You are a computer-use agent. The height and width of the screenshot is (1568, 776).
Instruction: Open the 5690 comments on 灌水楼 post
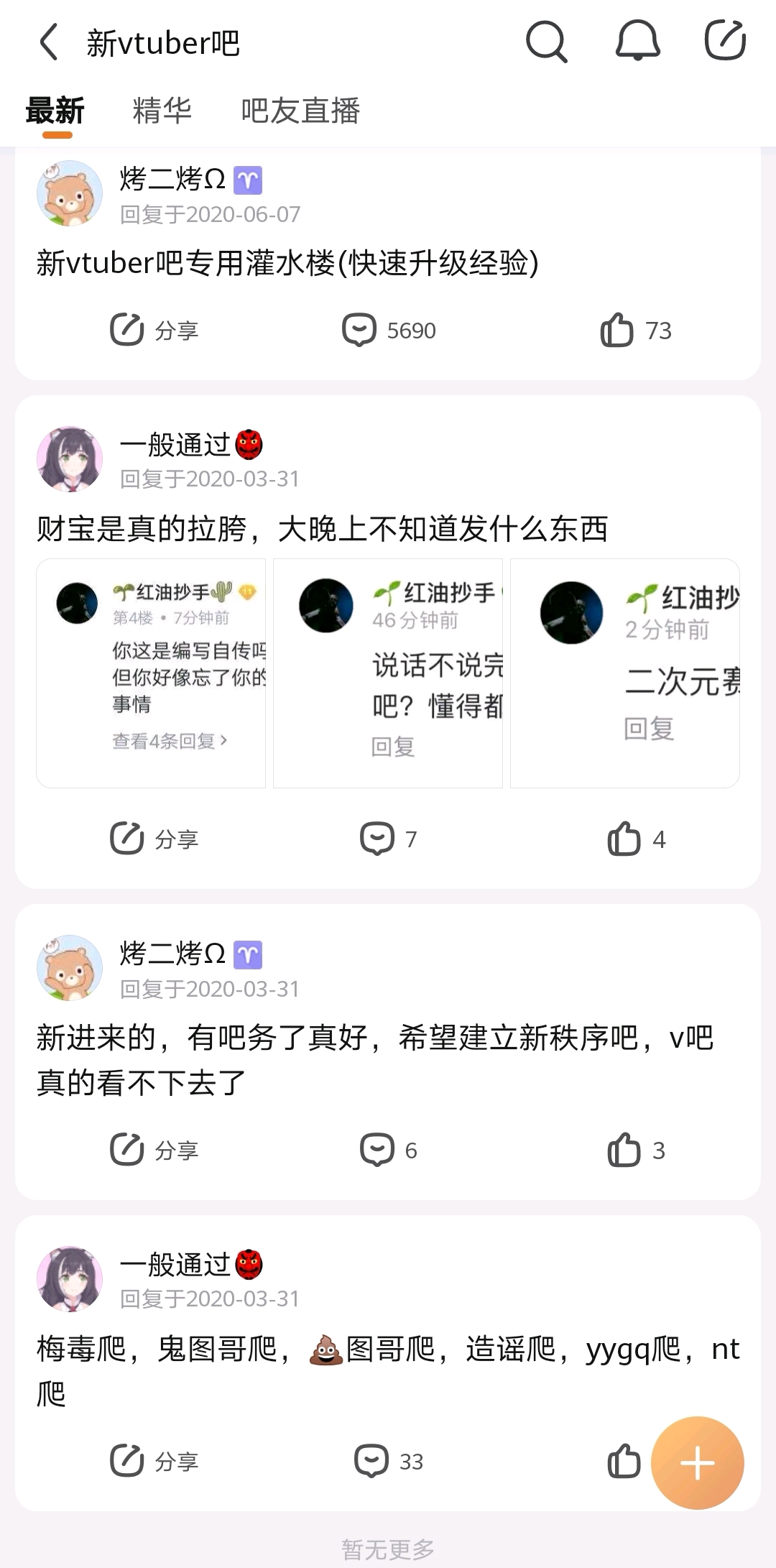pyautogui.click(x=389, y=331)
